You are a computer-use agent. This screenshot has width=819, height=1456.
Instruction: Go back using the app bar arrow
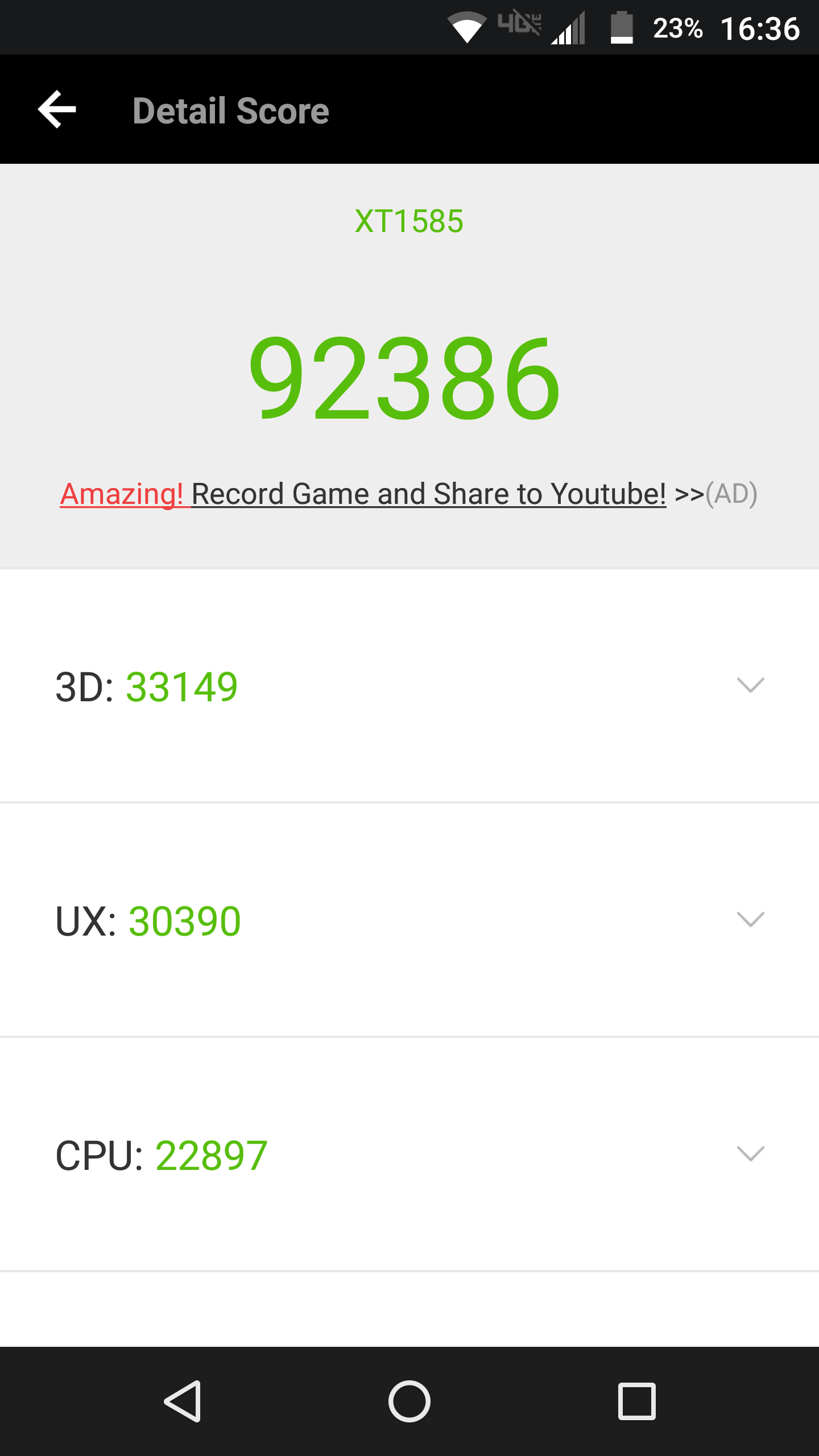57,109
